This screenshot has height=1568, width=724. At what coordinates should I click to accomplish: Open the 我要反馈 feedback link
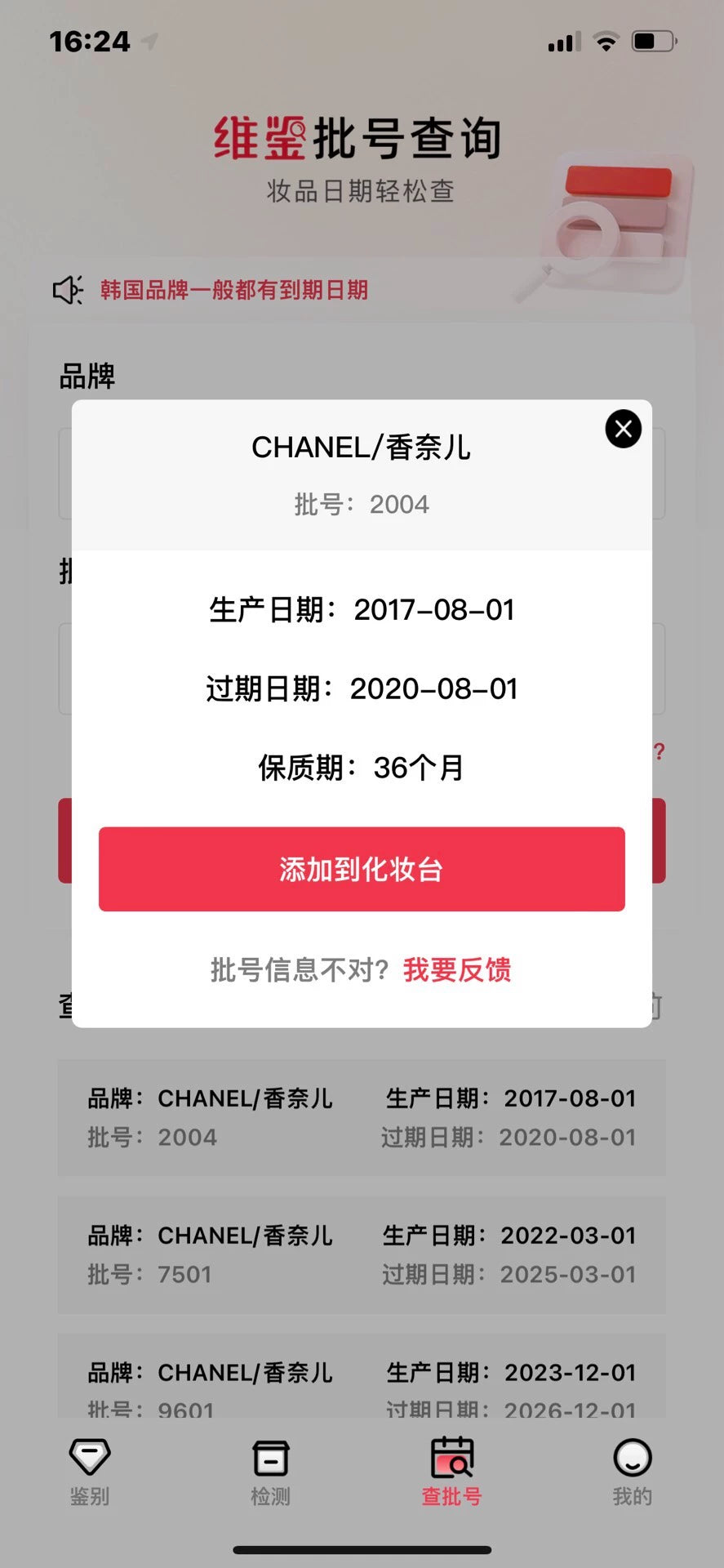(x=456, y=970)
